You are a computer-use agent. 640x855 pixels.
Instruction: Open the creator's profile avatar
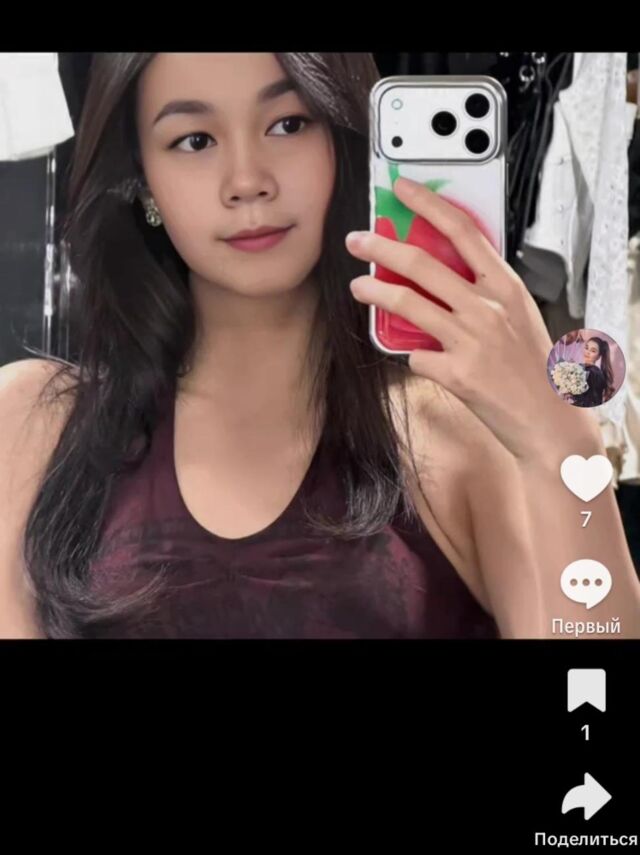click(586, 368)
